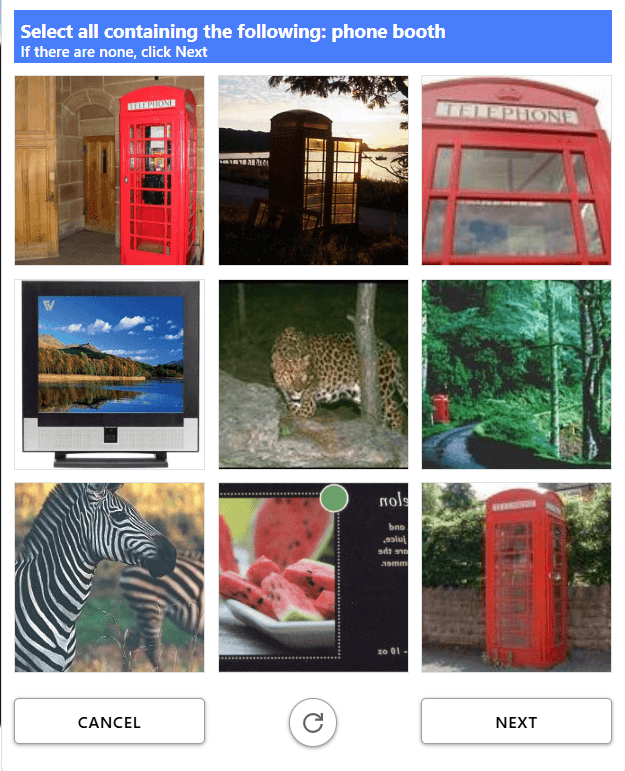
Task: Select the computer monitor tile
Action: click(x=109, y=374)
